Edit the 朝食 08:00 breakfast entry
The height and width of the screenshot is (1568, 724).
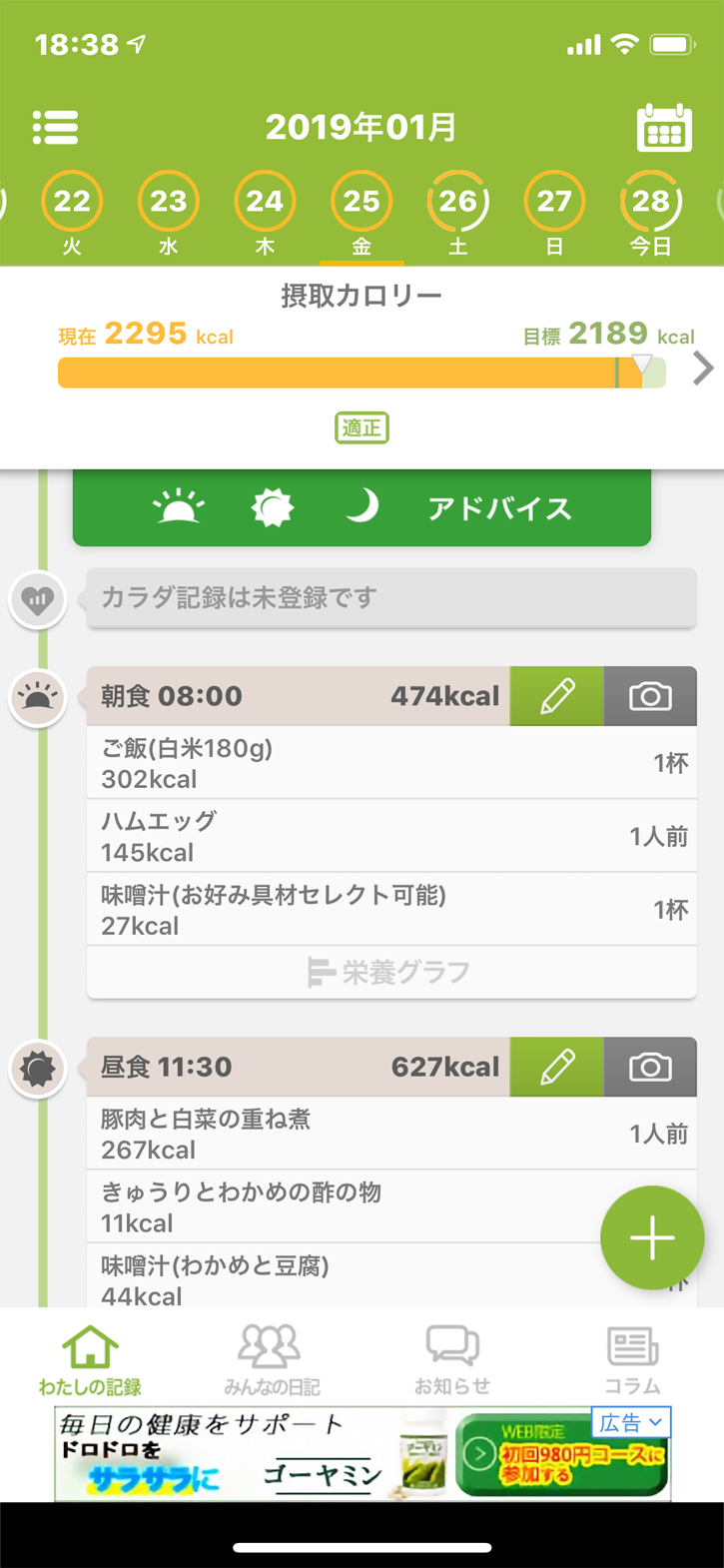click(x=557, y=696)
